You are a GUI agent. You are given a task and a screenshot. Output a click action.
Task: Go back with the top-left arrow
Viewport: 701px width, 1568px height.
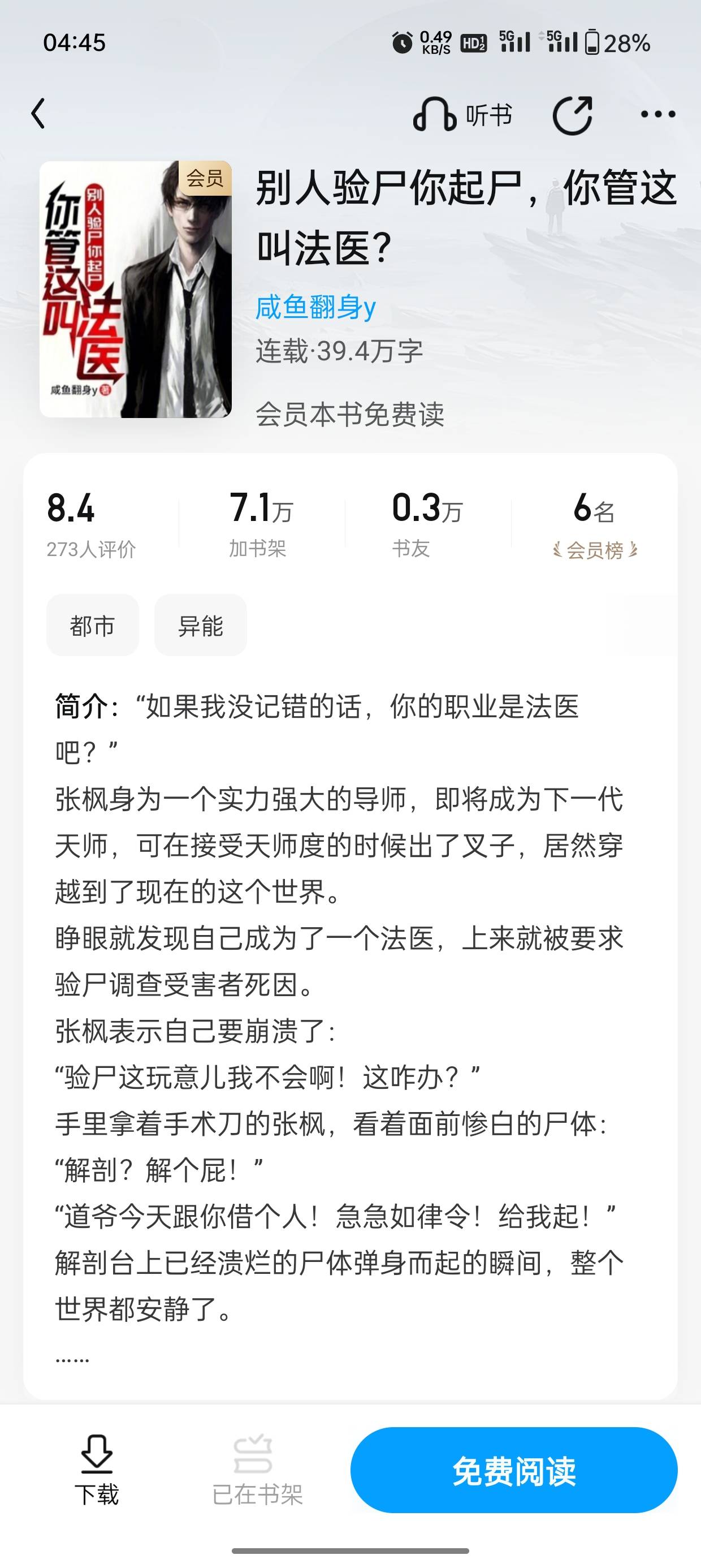click(x=38, y=114)
